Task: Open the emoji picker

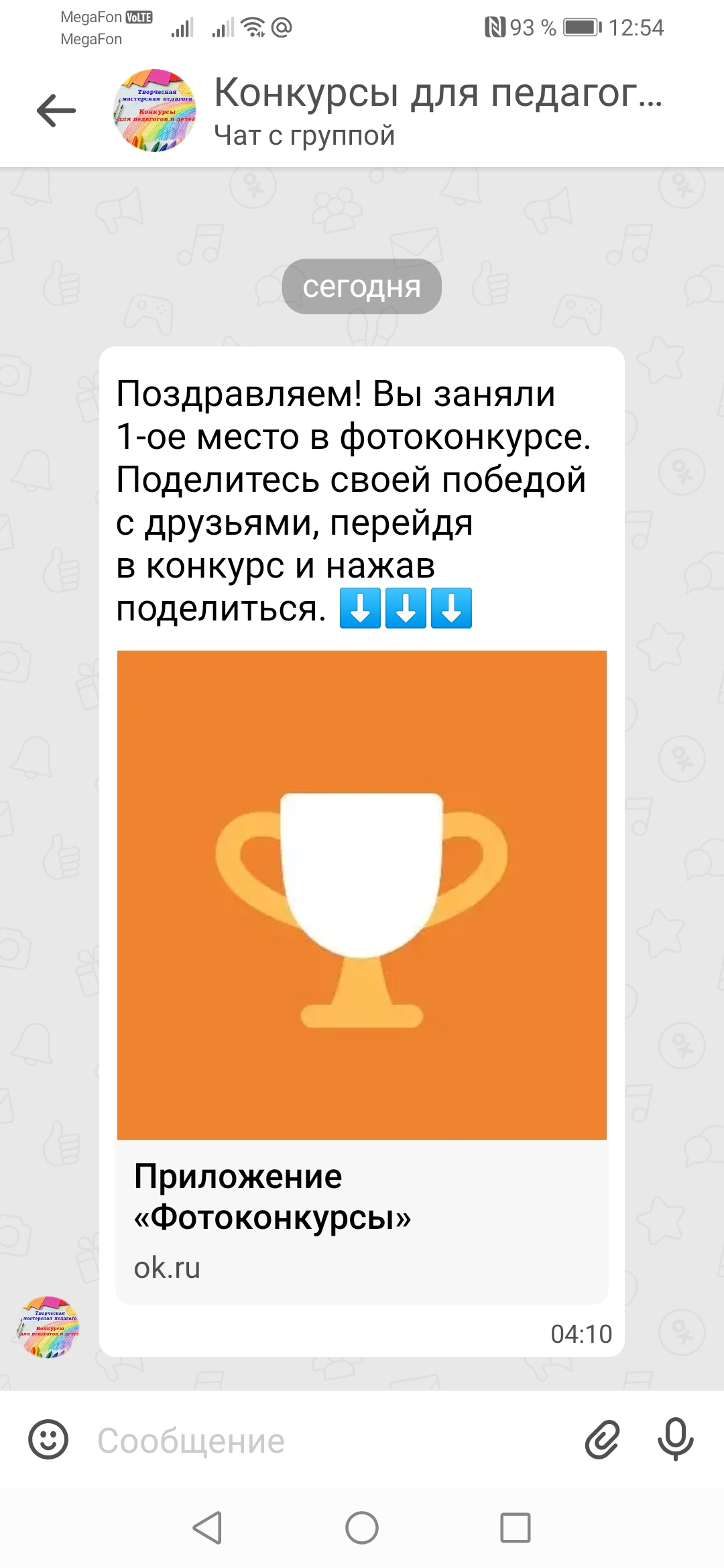Action: point(48,1439)
